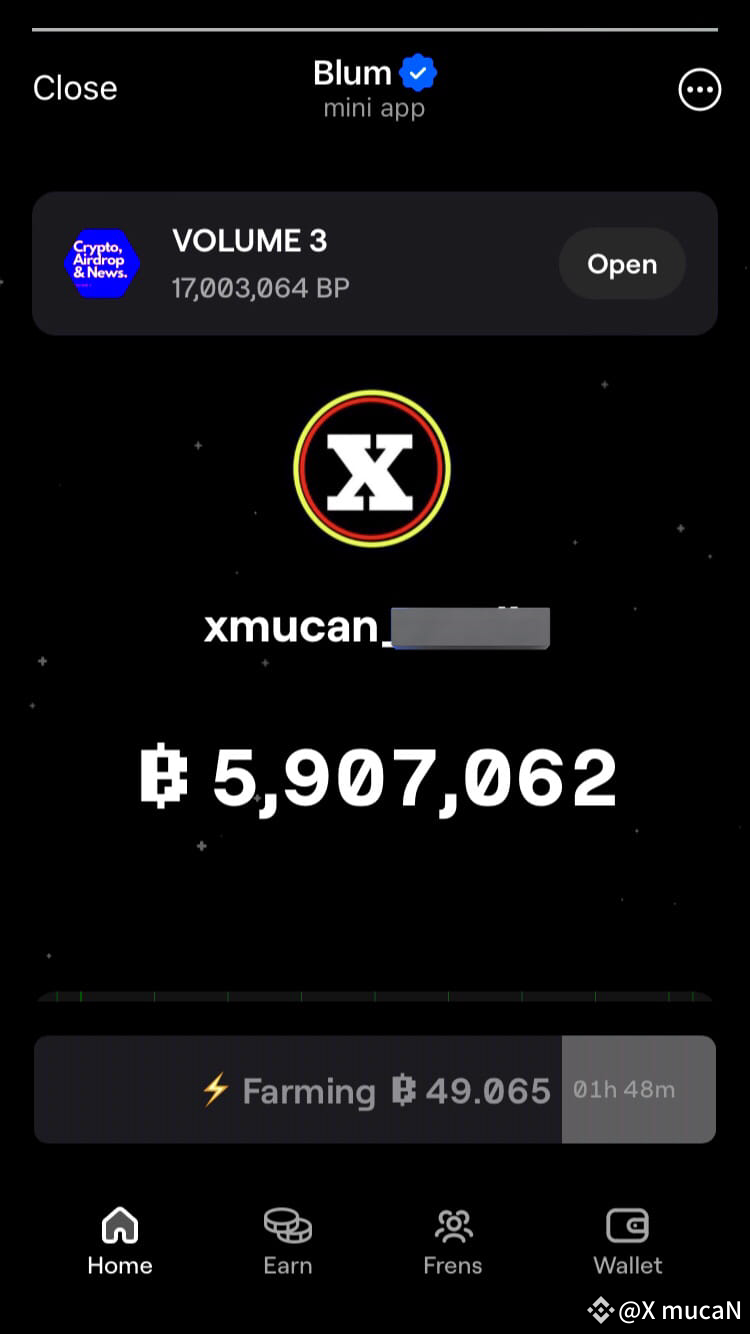Open the three-dot options menu

(699, 89)
